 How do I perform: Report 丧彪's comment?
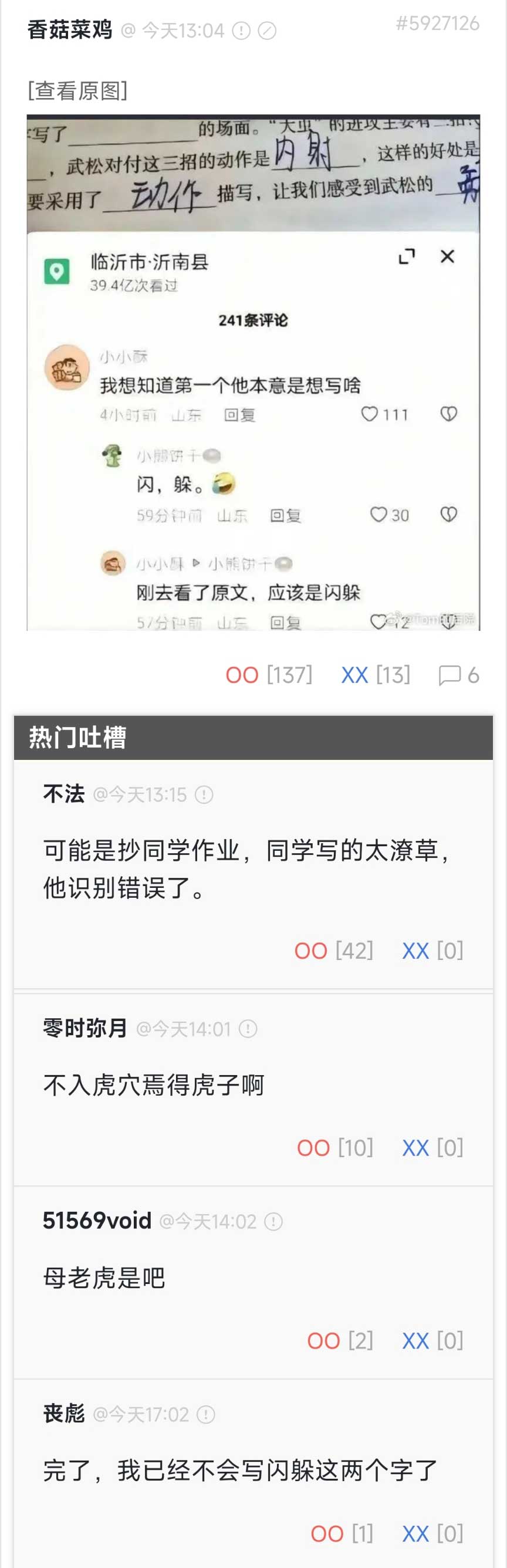pyautogui.click(x=206, y=1414)
